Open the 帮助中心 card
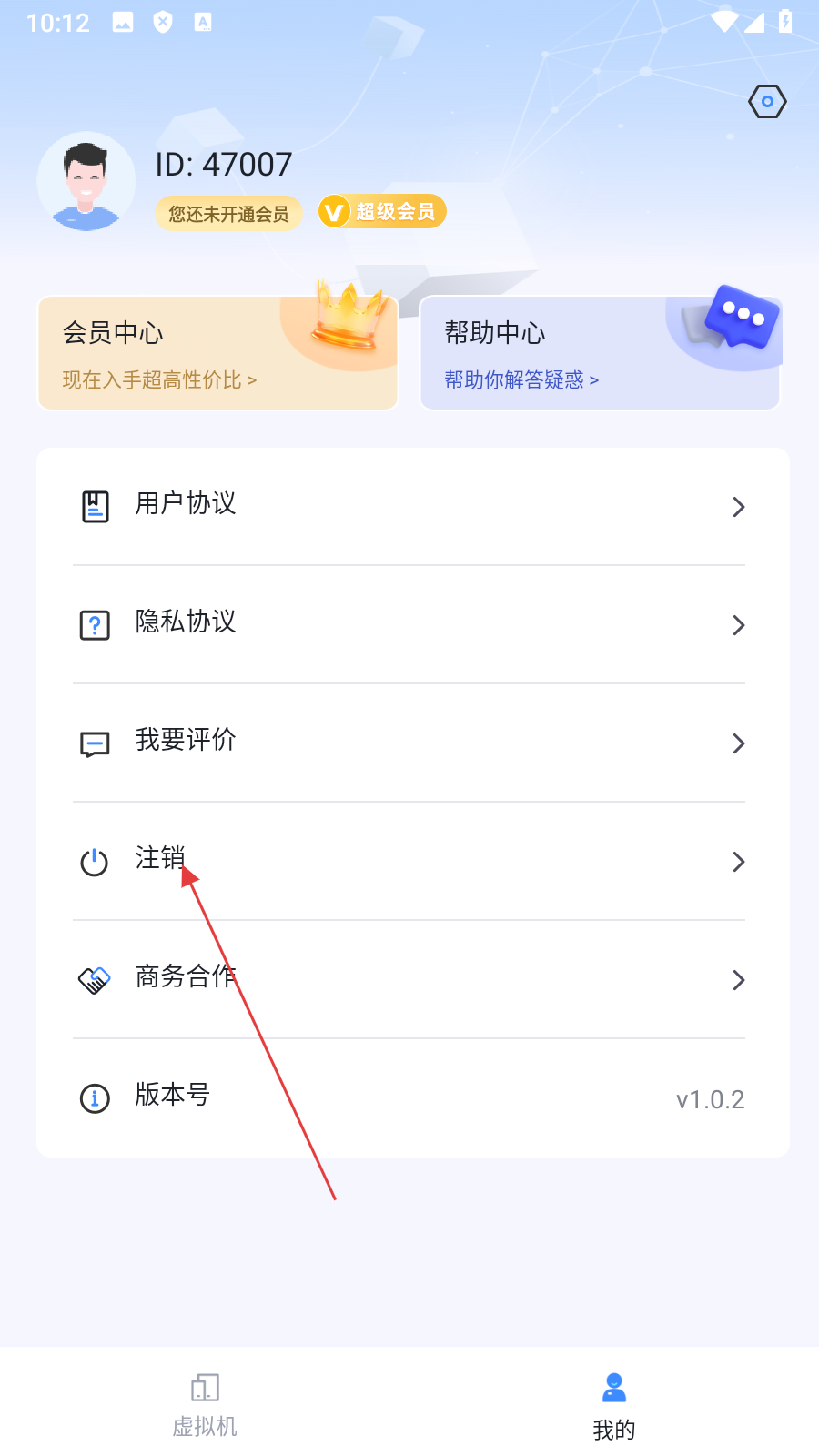 (600, 353)
